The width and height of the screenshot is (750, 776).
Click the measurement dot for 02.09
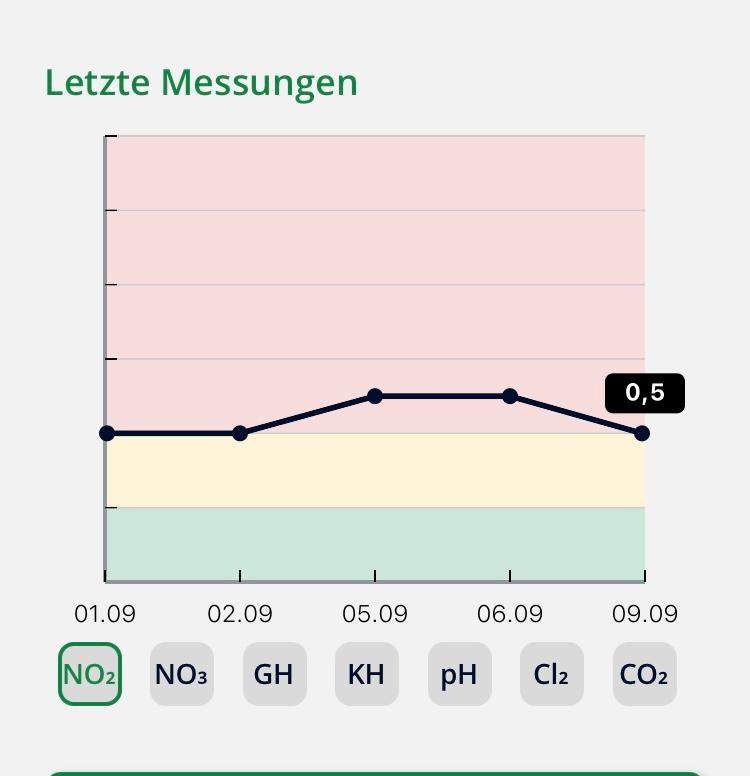pos(240,433)
